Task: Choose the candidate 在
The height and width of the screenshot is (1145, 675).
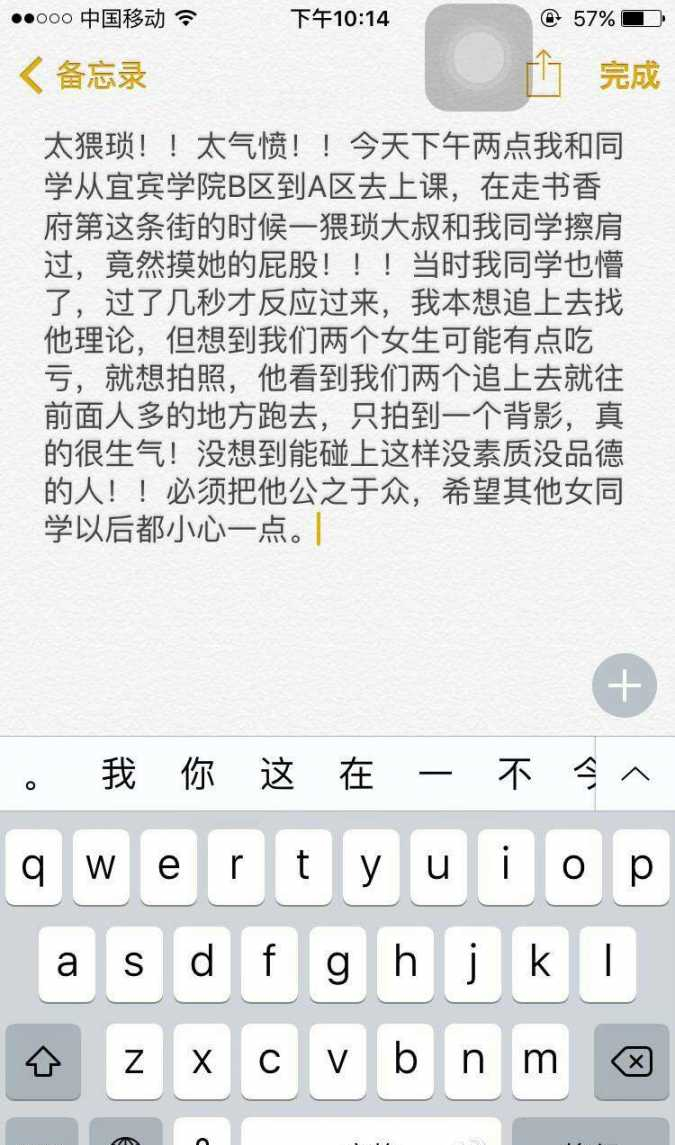Action: (356, 774)
